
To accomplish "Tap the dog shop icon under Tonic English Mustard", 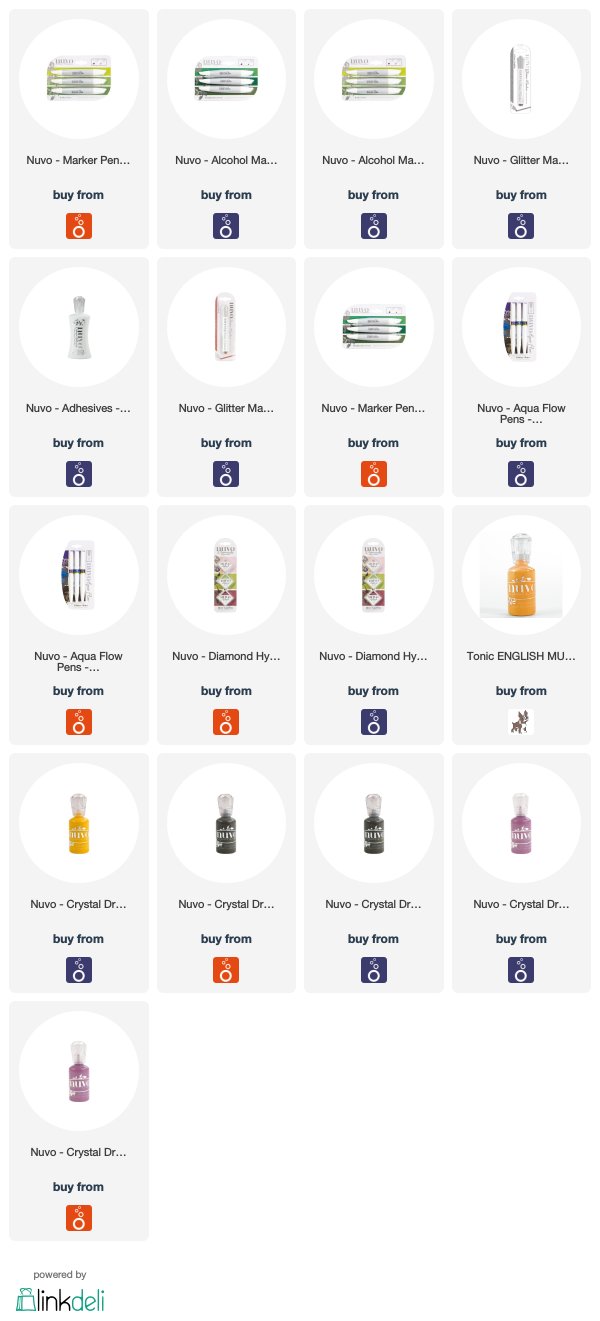I will coord(521,721).
